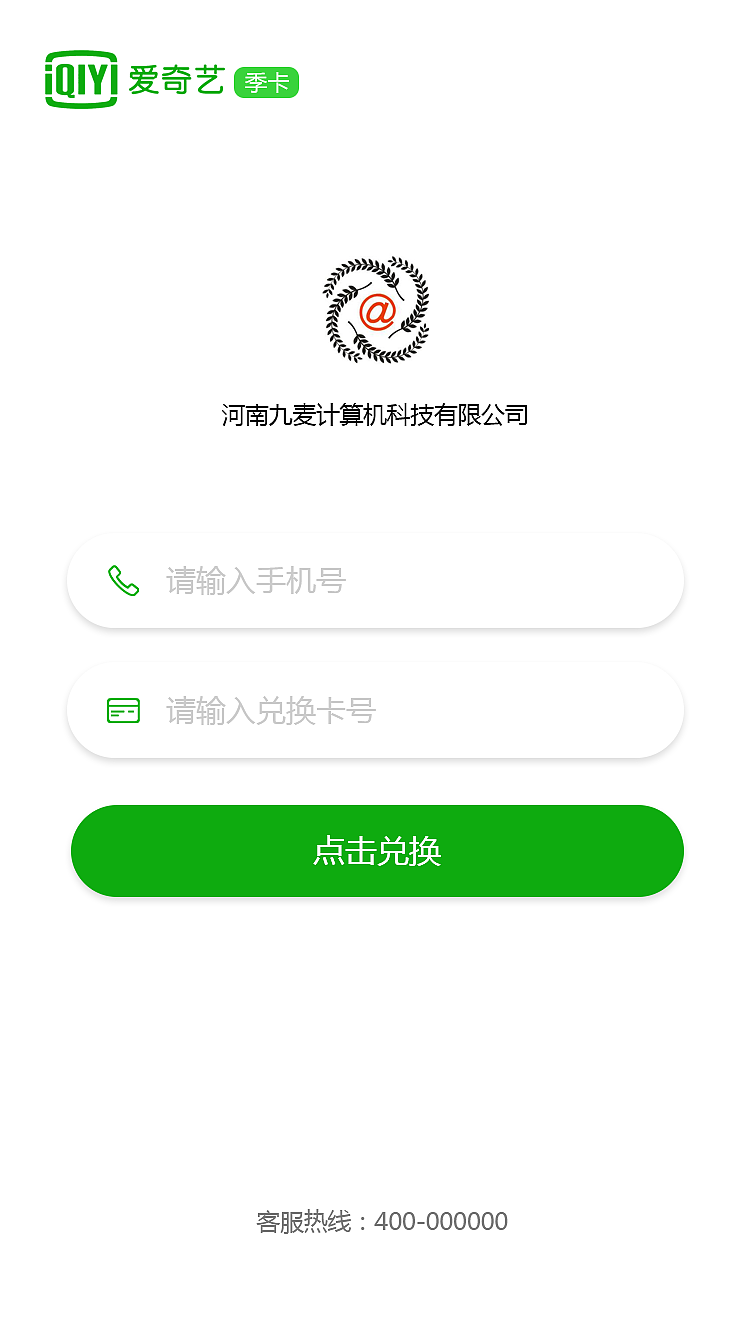Screen dimensions: 750x1334
Task: Click the bank card icon in second field
Action: 122,710
